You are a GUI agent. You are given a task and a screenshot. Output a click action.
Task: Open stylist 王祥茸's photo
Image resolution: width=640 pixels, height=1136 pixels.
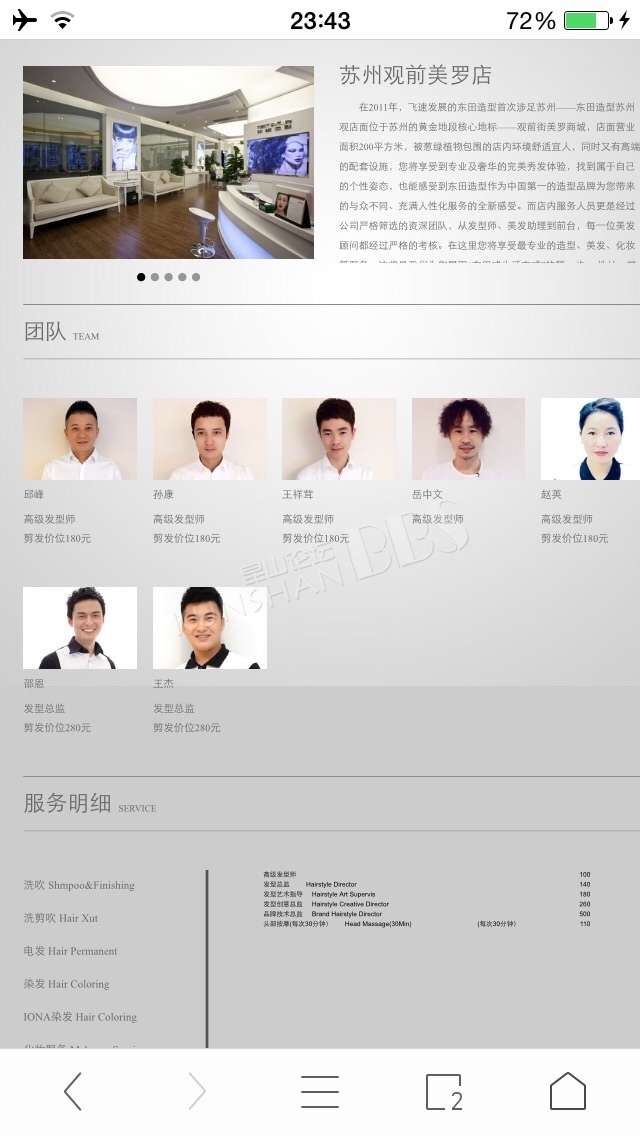(x=338, y=439)
